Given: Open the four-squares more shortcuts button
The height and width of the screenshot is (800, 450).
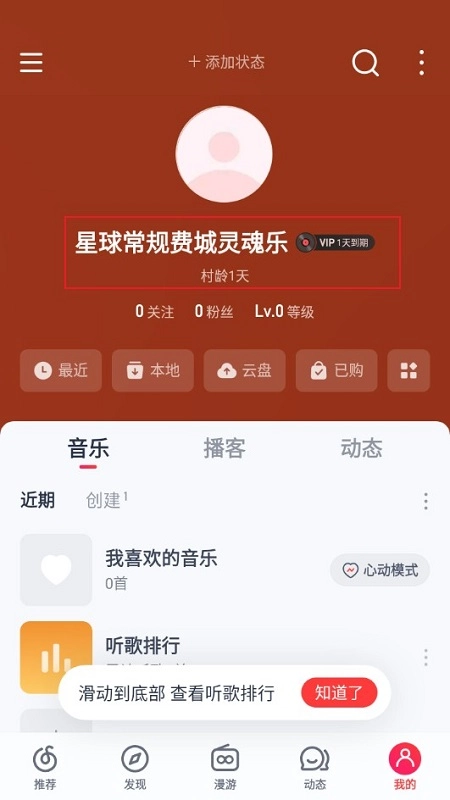Looking at the screenshot, I should 409,370.
